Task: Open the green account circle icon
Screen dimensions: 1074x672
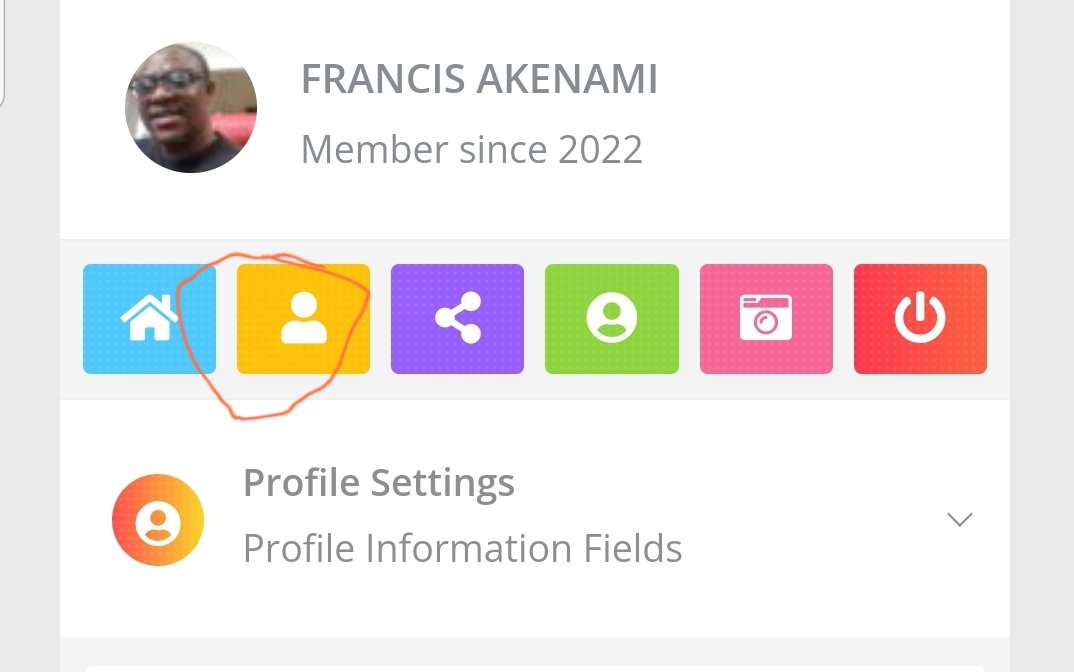Action: [x=611, y=319]
